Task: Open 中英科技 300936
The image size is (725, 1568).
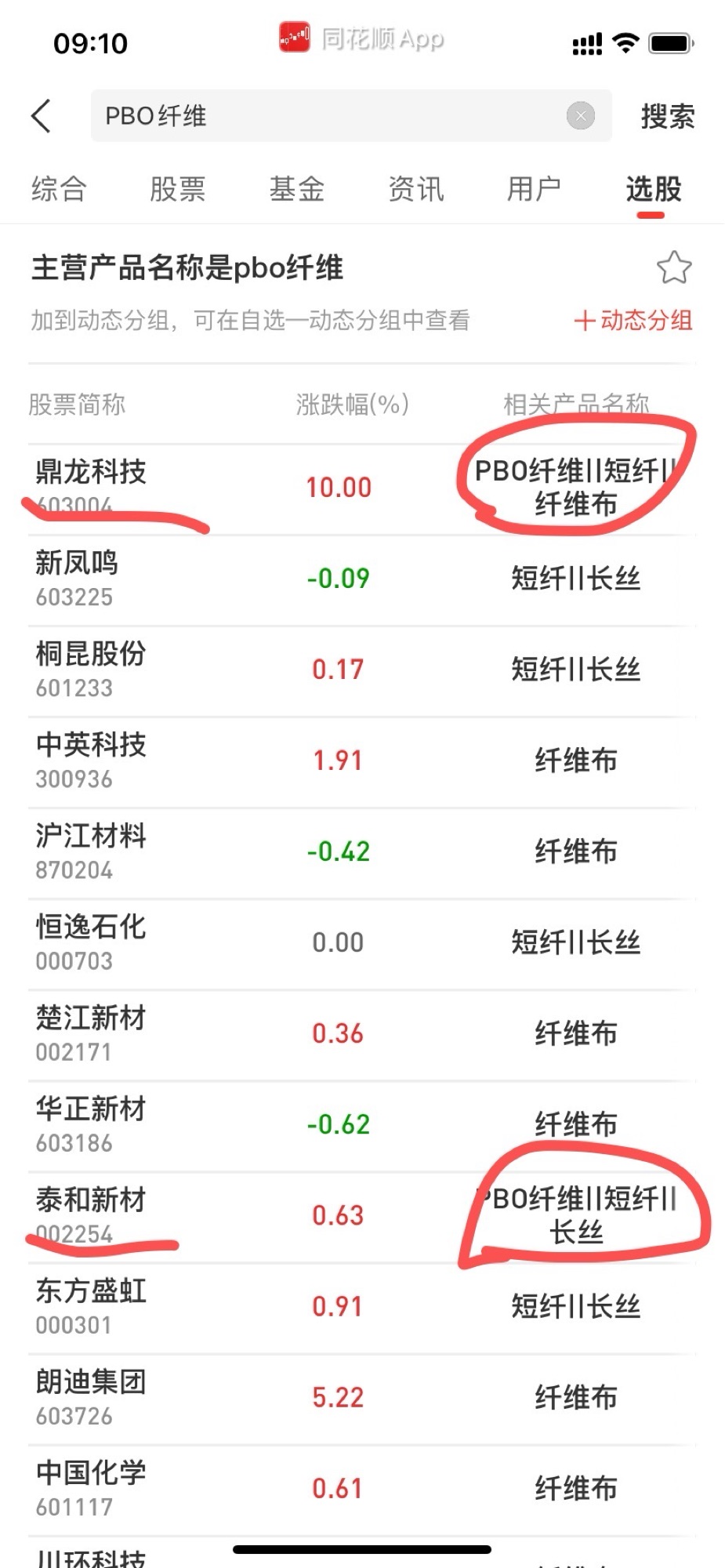Action: click(x=361, y=761)
